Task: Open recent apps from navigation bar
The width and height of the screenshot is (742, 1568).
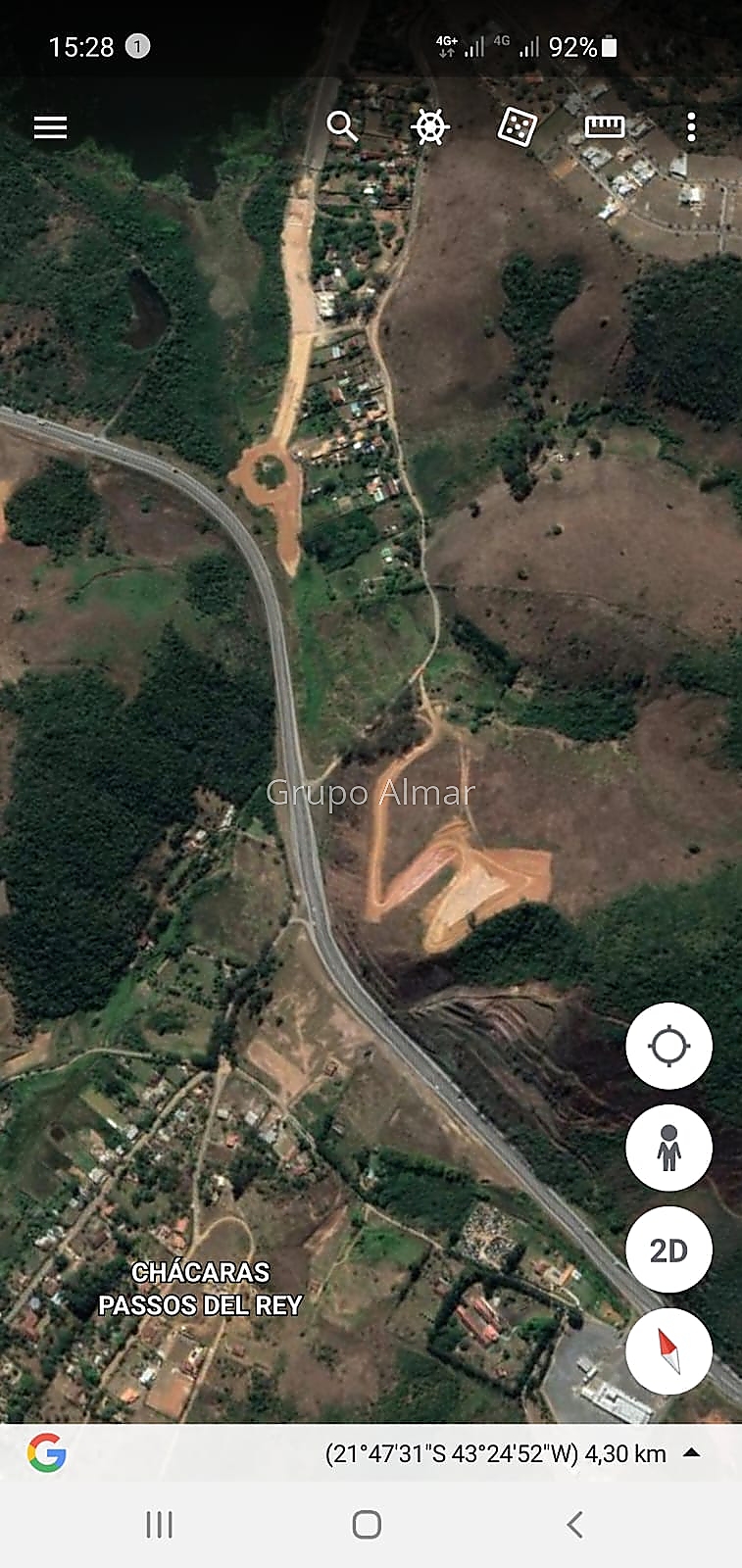Action: click(159, 1524)
